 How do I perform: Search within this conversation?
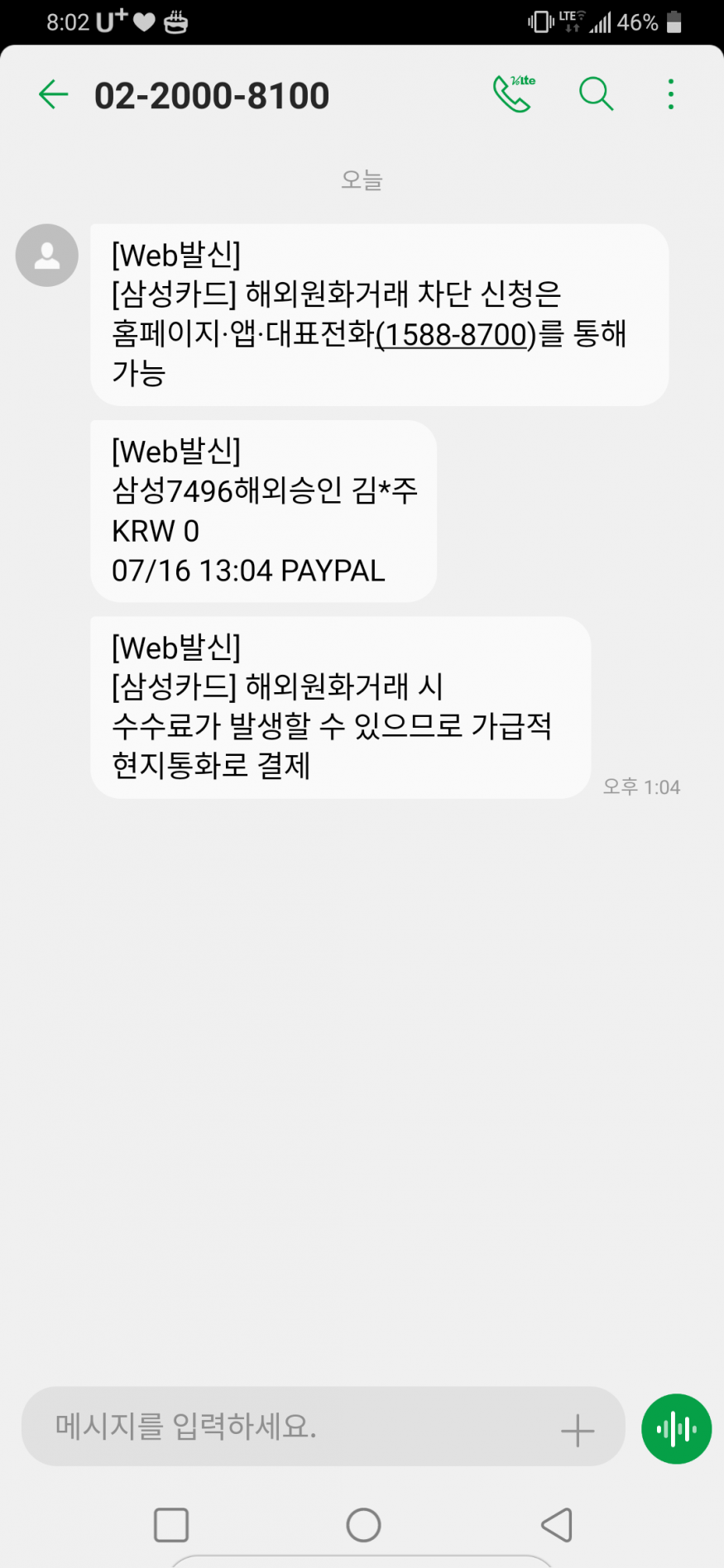click(x=596, y=94)
